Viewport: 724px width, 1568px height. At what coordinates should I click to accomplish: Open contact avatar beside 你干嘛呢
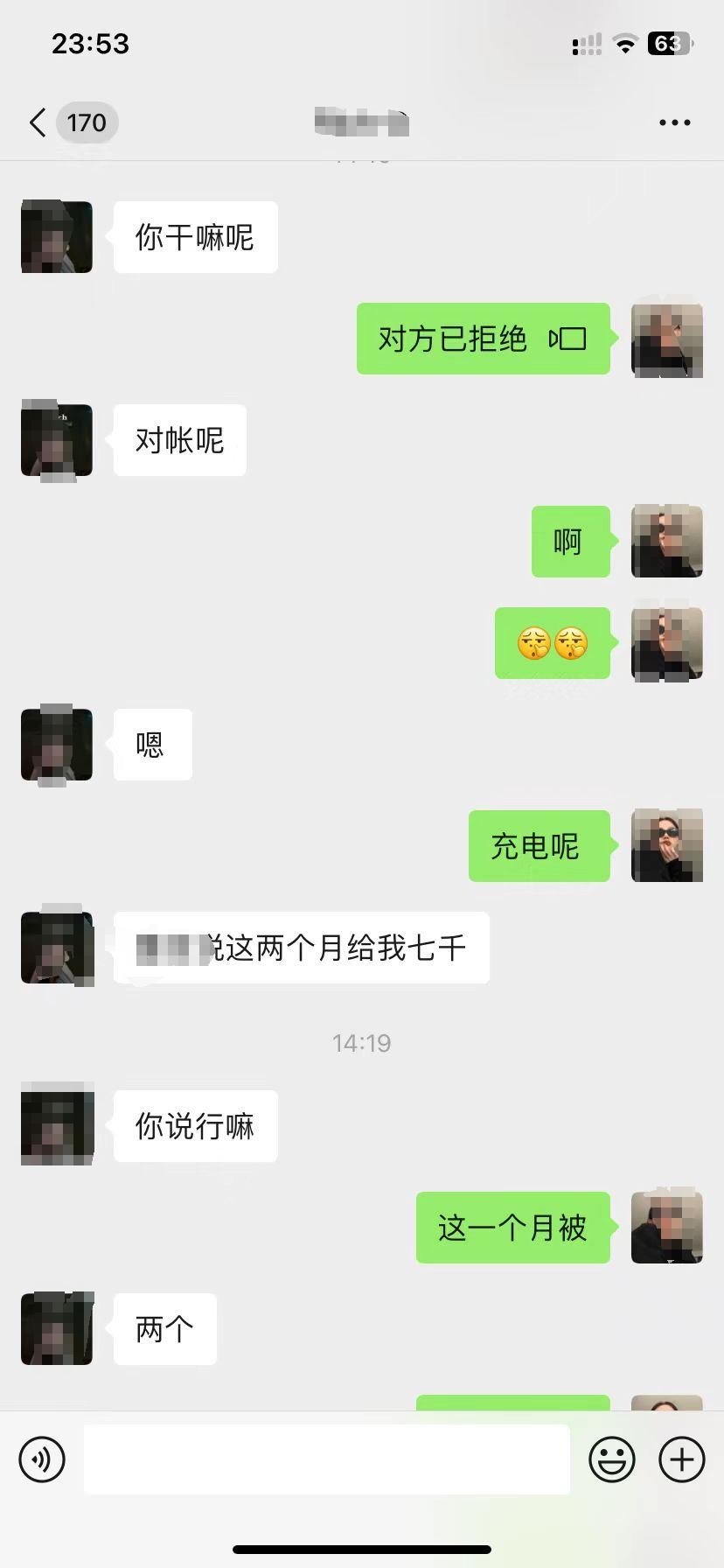click(x=57, y=237)
